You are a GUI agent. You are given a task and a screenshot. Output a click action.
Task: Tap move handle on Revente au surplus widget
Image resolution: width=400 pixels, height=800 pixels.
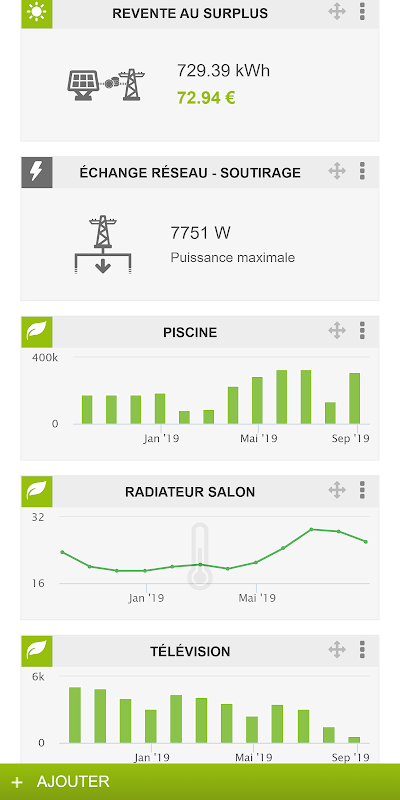pyautogui.click(x=337, y=11)
